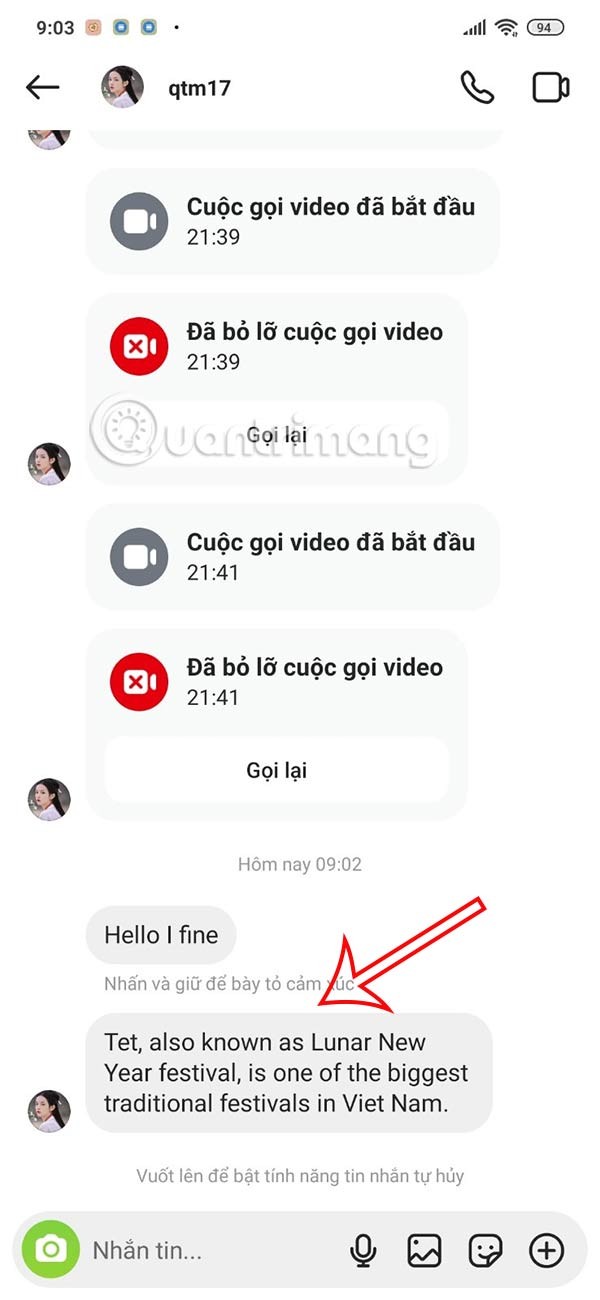Open the camera from the message bar

pos(51,1249)
